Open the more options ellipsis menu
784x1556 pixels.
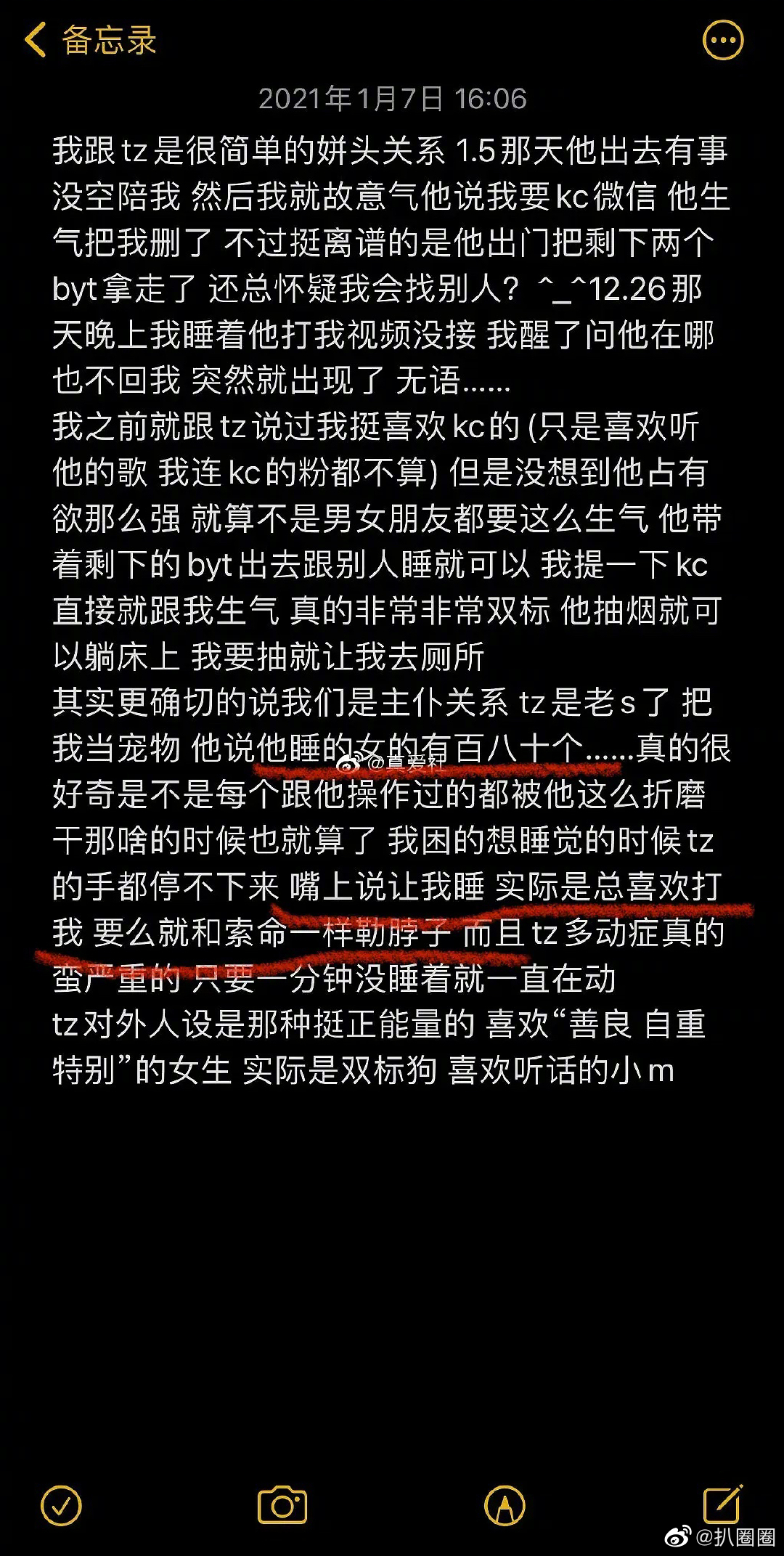[x=723, y=40]
